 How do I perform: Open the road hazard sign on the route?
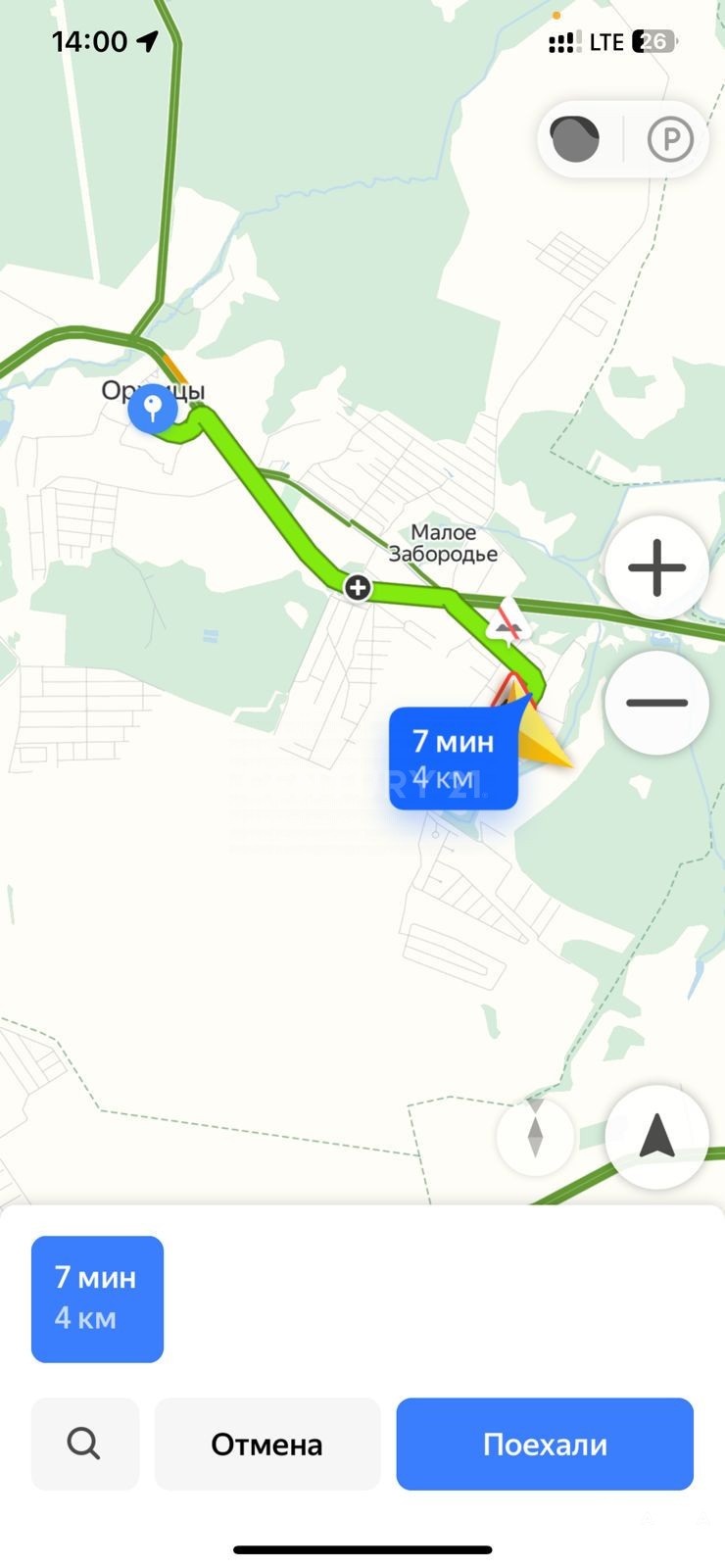507,621
